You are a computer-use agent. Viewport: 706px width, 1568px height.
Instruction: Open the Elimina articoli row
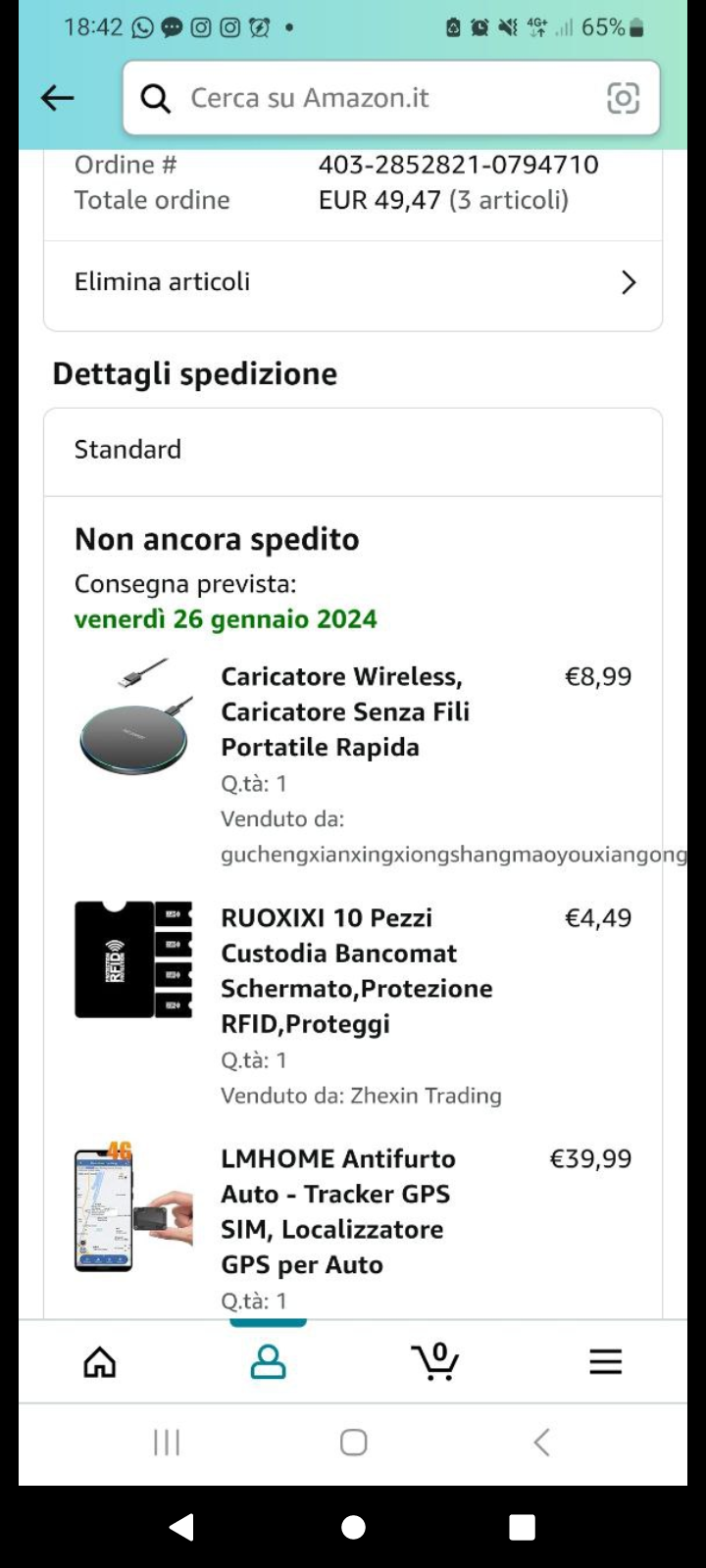pos(353,282)
